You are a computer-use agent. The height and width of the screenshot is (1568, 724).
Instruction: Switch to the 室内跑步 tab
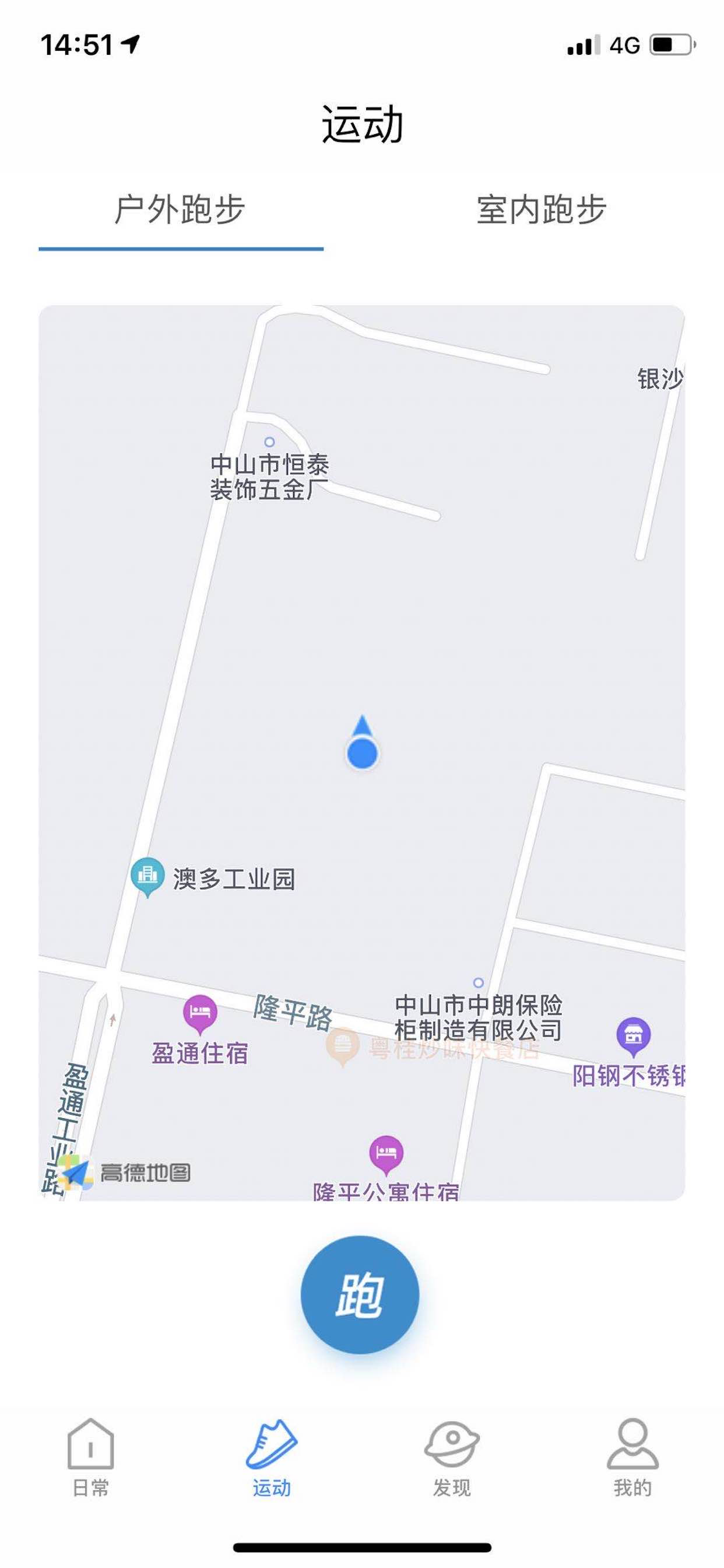coord(542,209)
